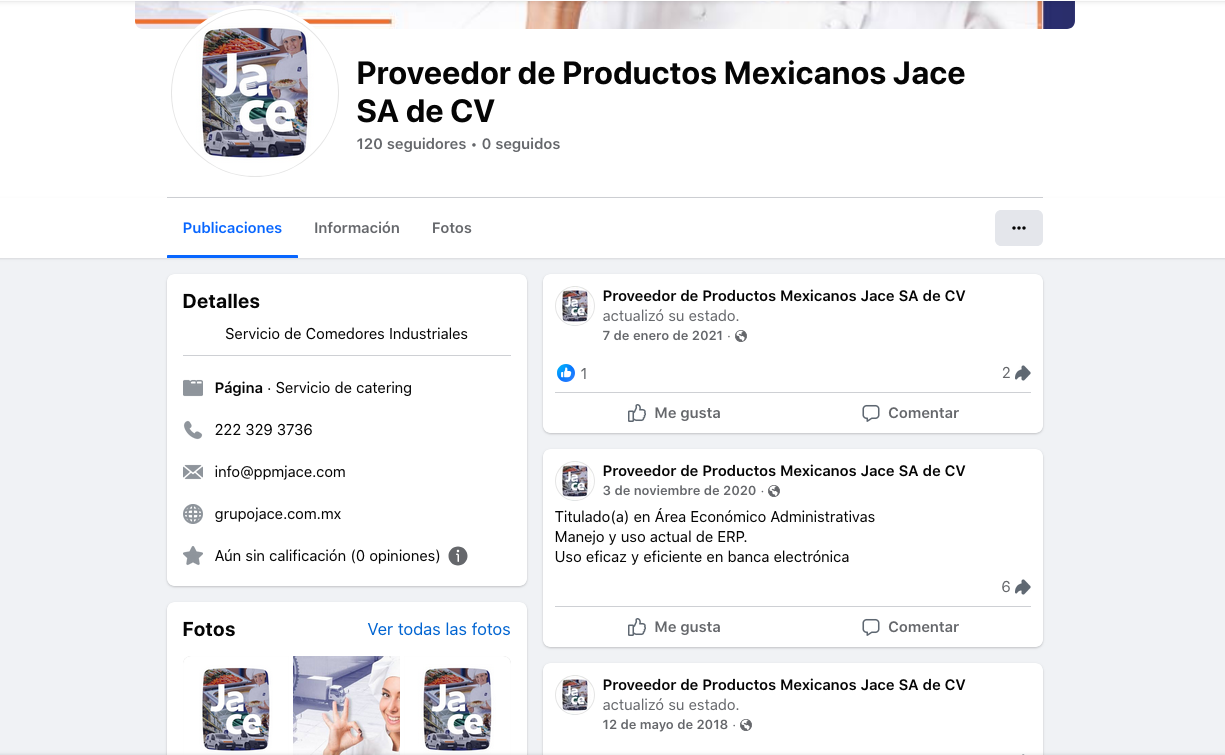
Task: Open the smiling woman photo in Fotos
Action: (x=346, y=703)
